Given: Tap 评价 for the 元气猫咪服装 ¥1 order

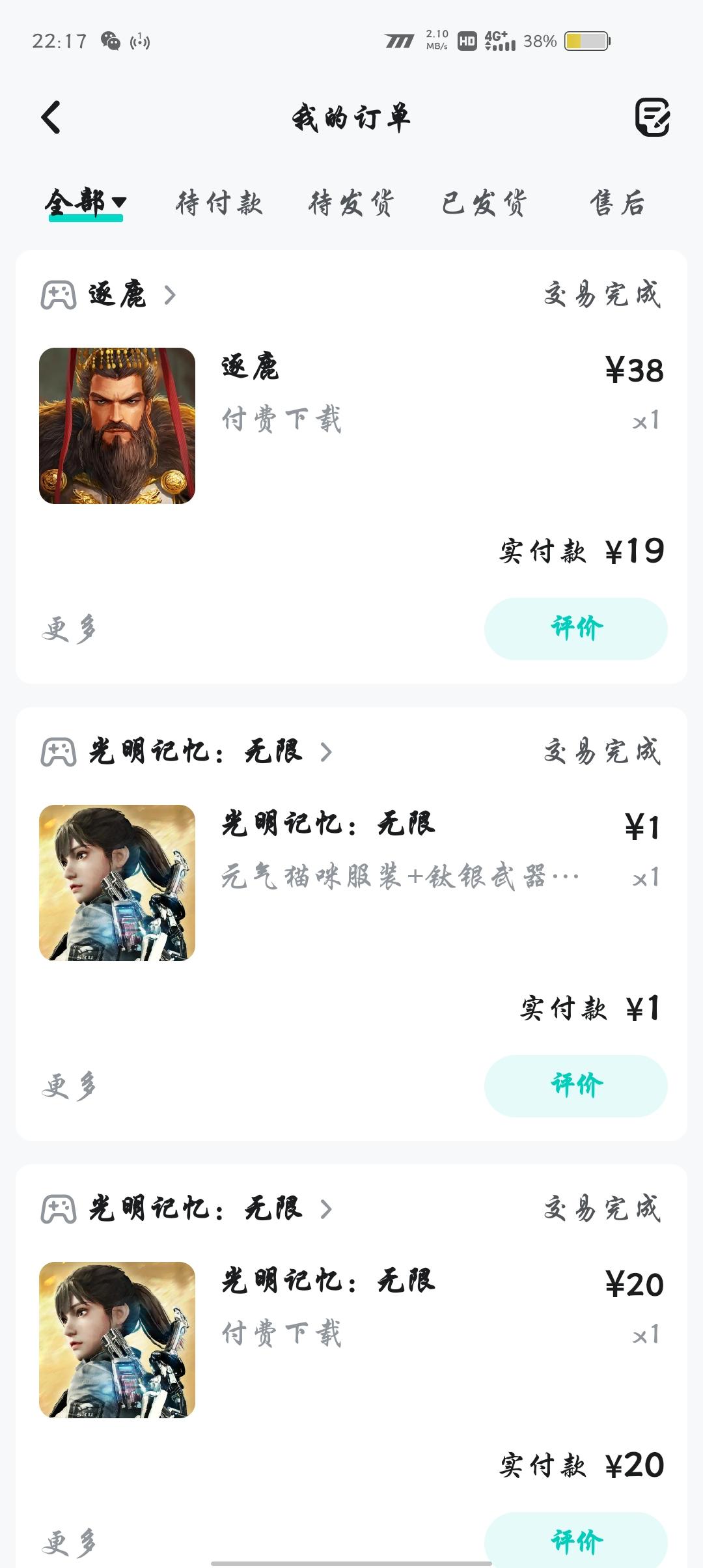Looking at the screenshot, I should [x=575, y=1085].
